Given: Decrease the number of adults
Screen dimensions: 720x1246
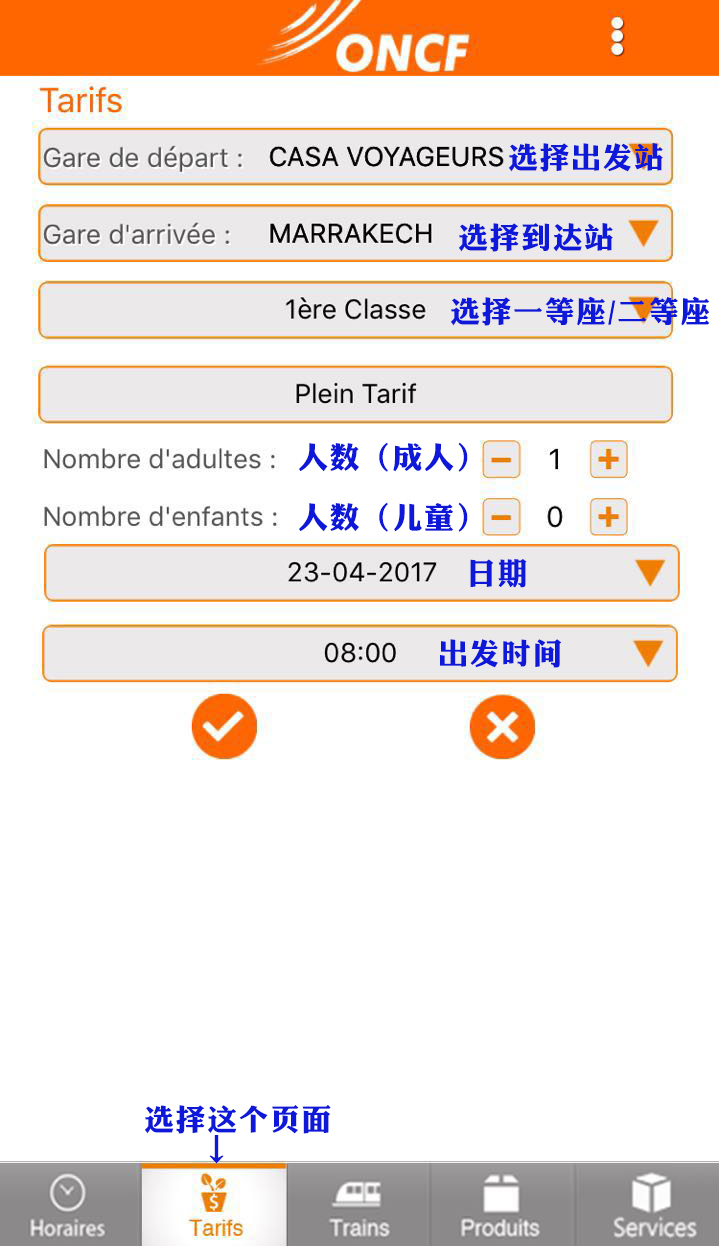Looking at the screenshot, I should [x=501, y=460].
